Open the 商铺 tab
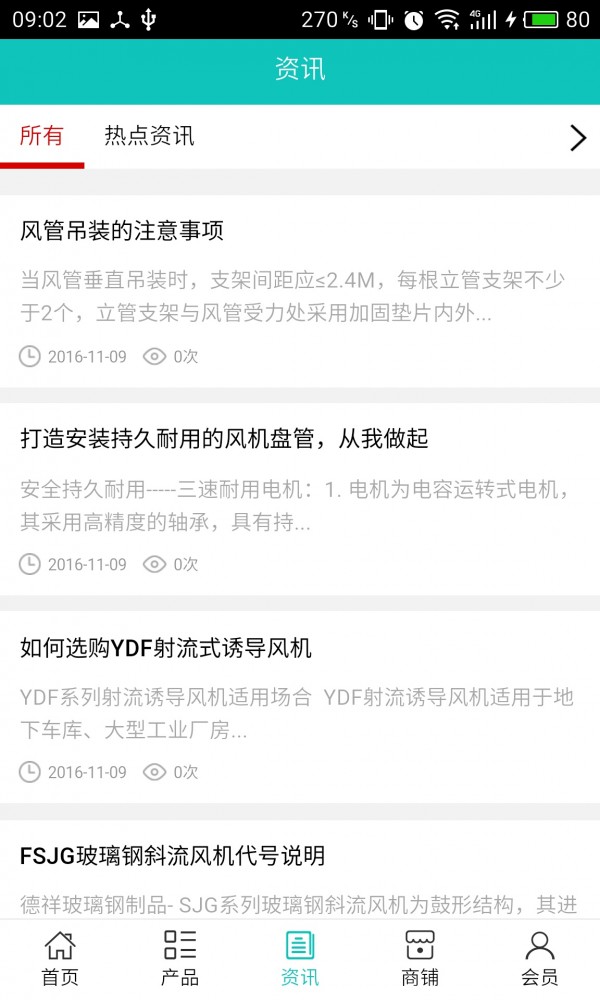This screenshot has width=600, height=1000. [420, 958]
